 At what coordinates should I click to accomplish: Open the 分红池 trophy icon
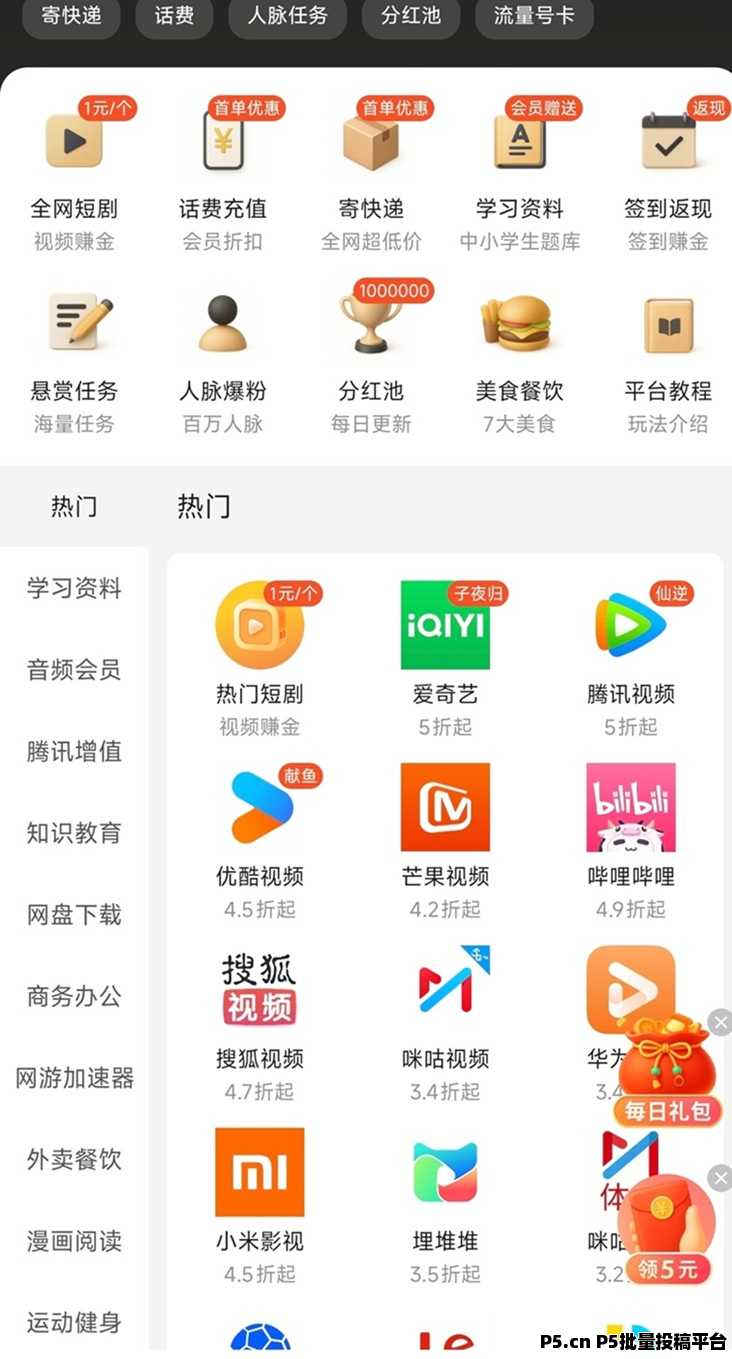371,320
